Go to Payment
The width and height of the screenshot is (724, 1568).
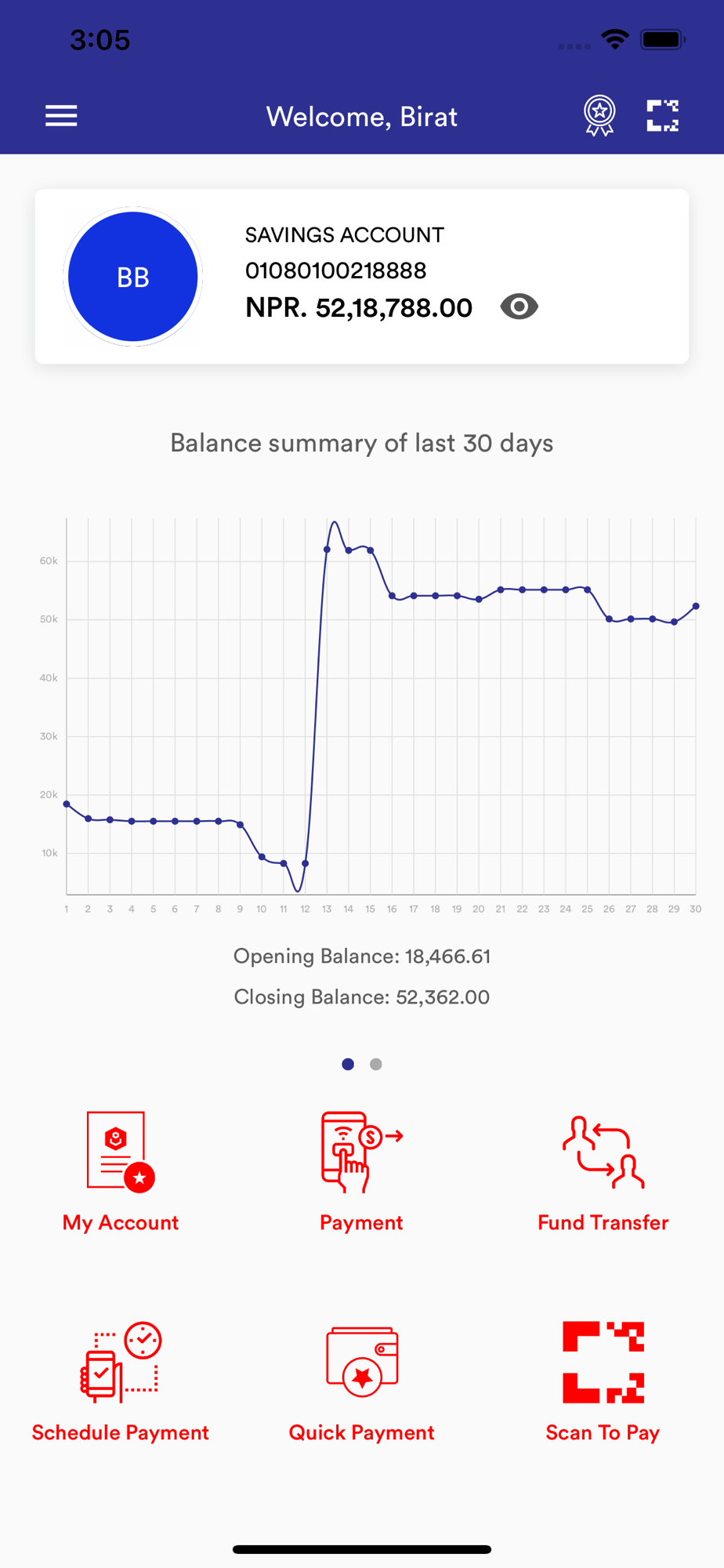pos(362,1172)
